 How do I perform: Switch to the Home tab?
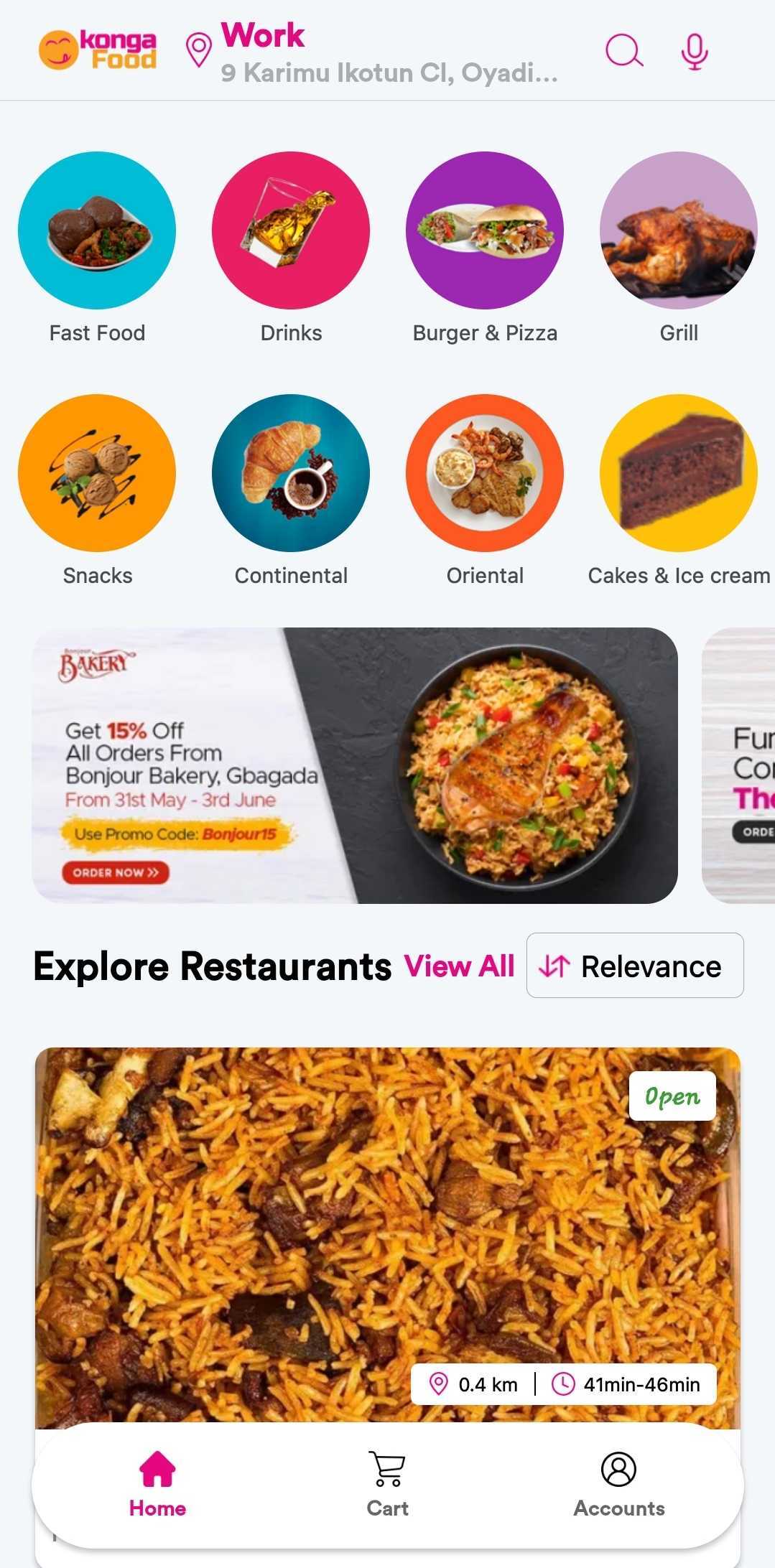[x=157, y=1485]
